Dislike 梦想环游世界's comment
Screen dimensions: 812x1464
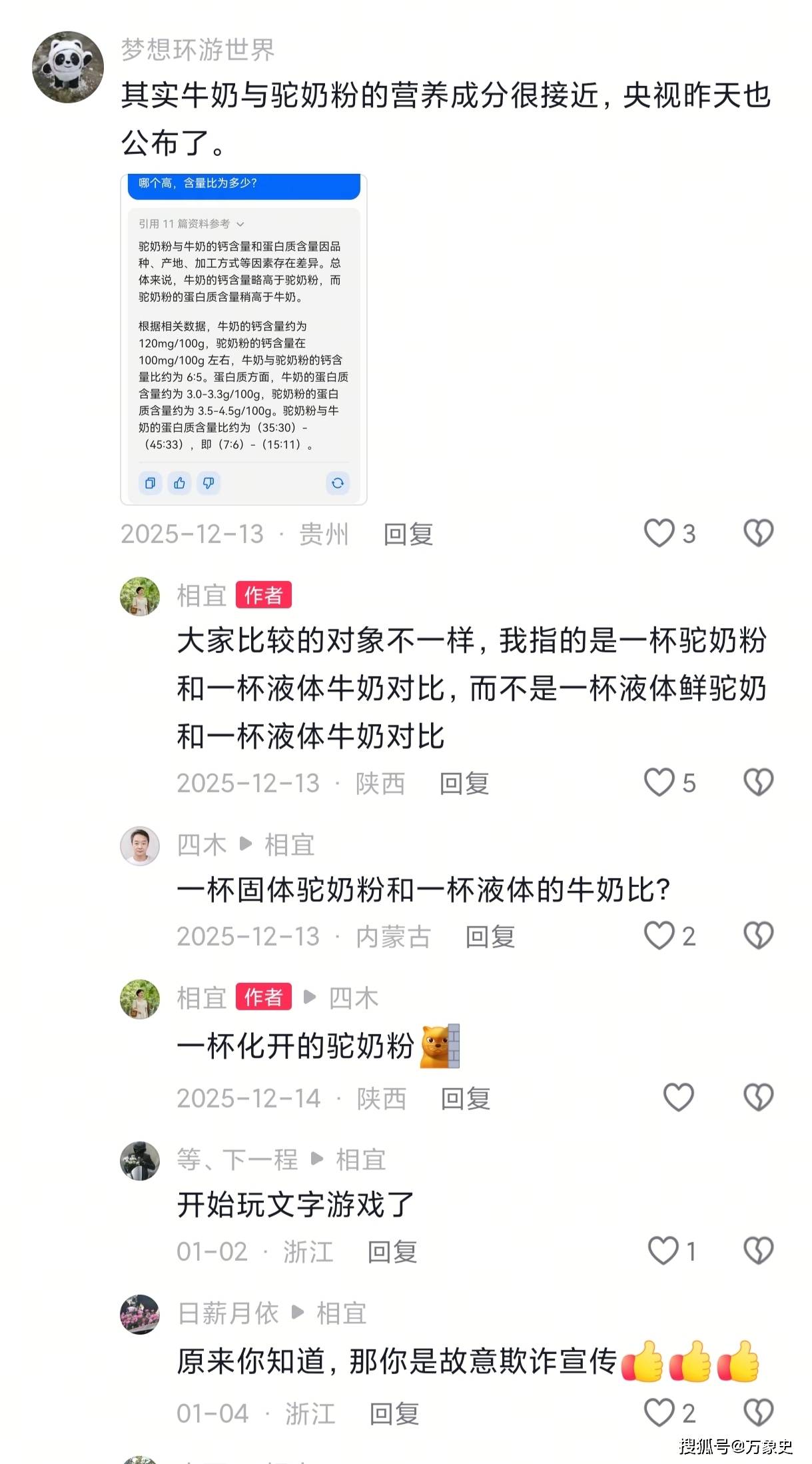[758, 533]
